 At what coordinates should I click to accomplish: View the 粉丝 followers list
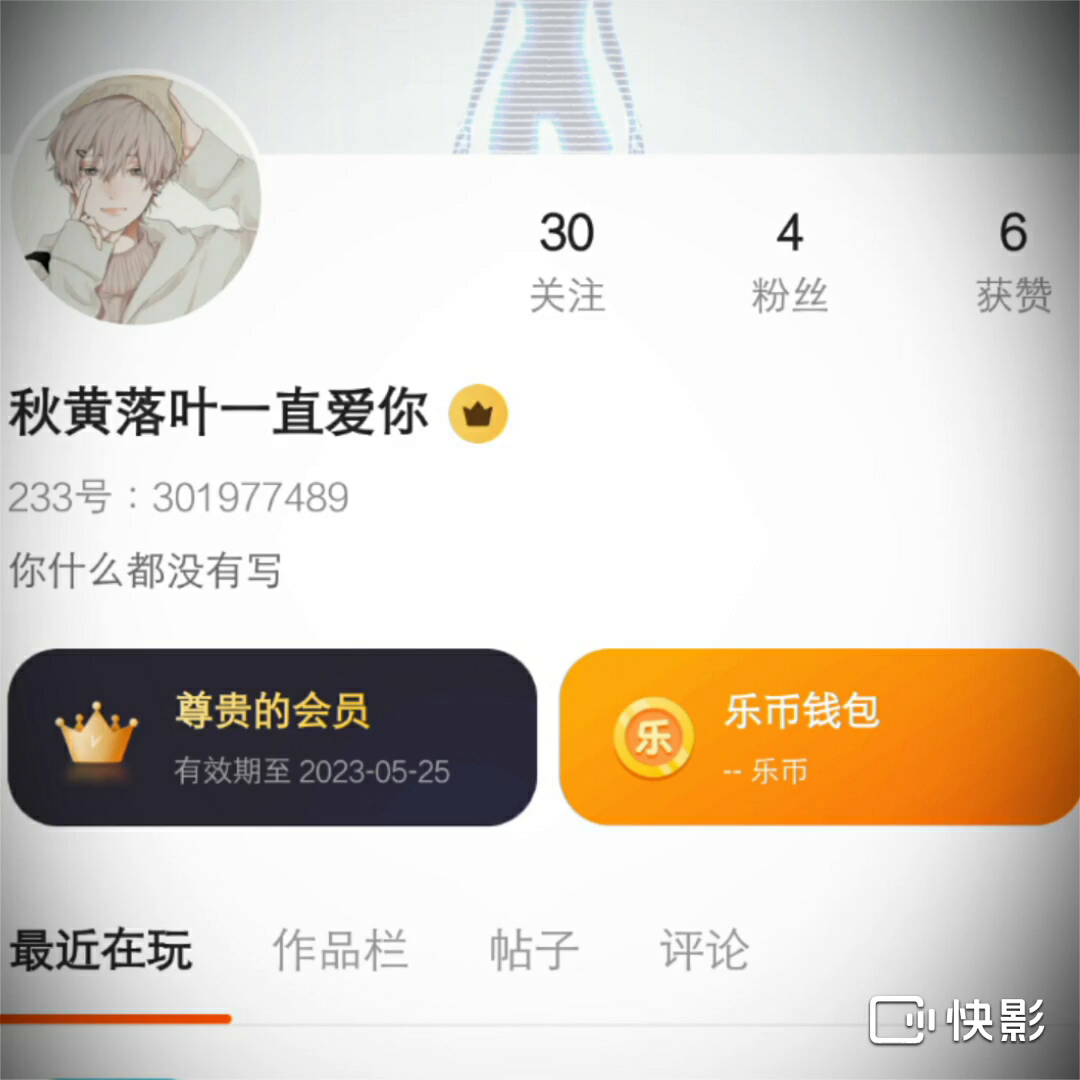(x=789, y=262)
